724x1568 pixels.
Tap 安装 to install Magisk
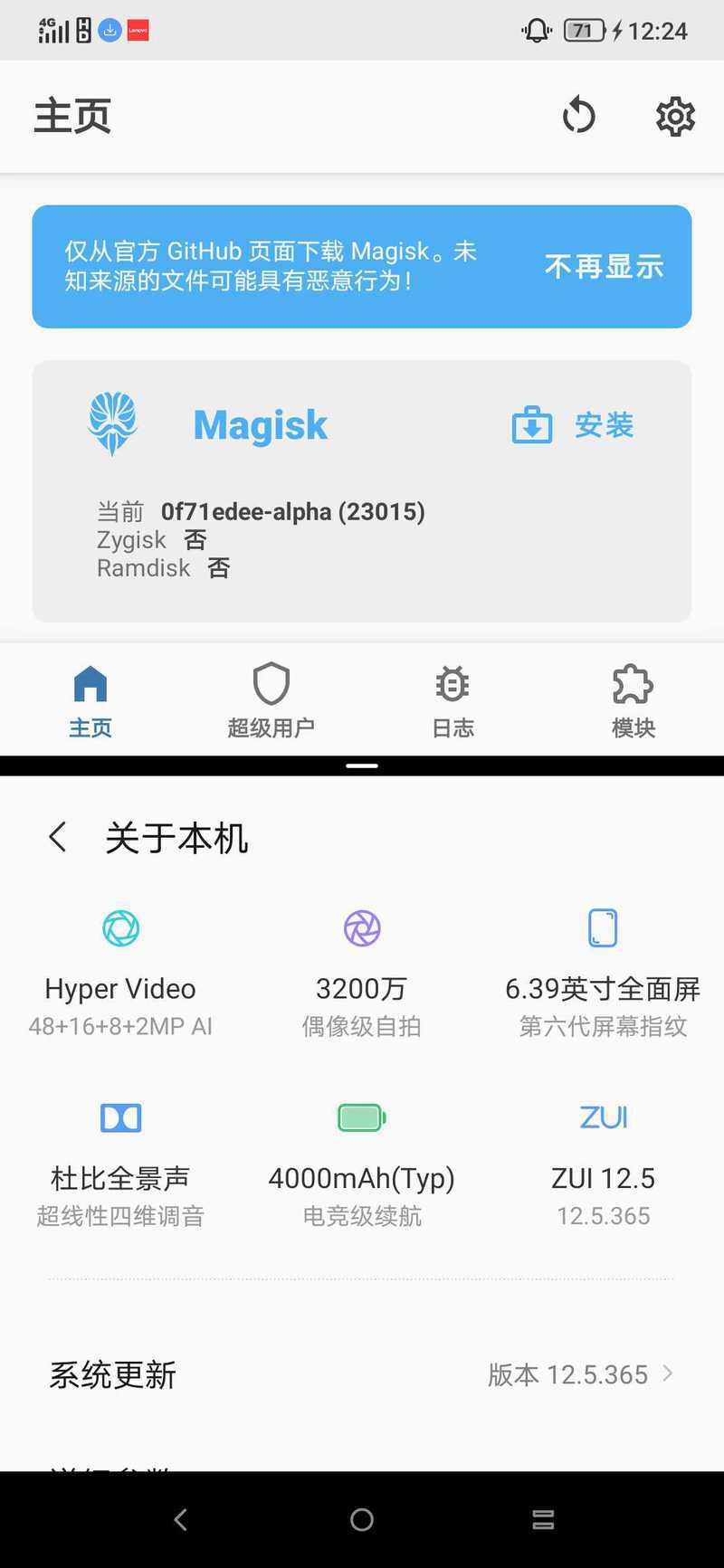coord(573,425)
